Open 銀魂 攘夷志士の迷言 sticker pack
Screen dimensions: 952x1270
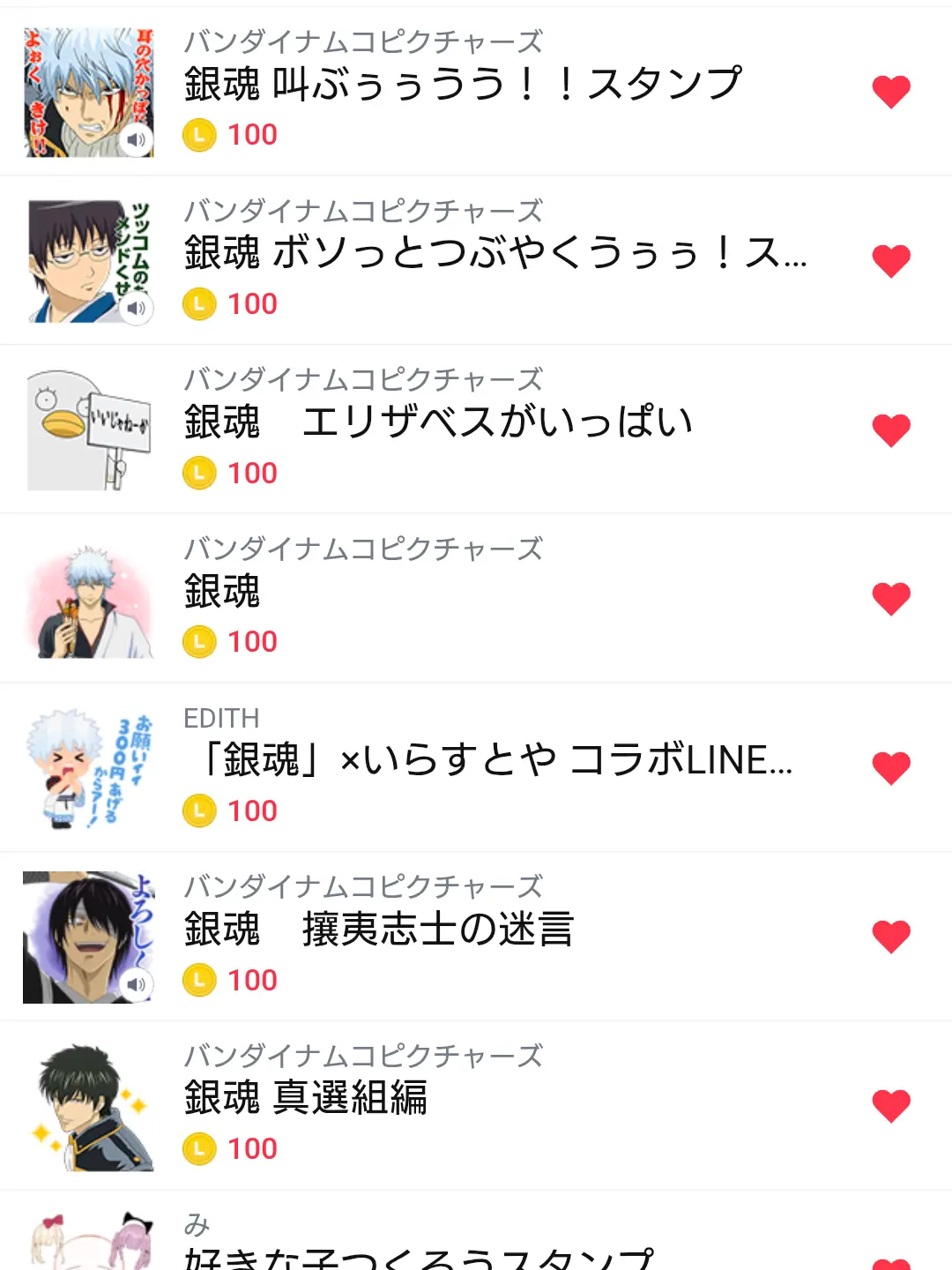(379, 930)
